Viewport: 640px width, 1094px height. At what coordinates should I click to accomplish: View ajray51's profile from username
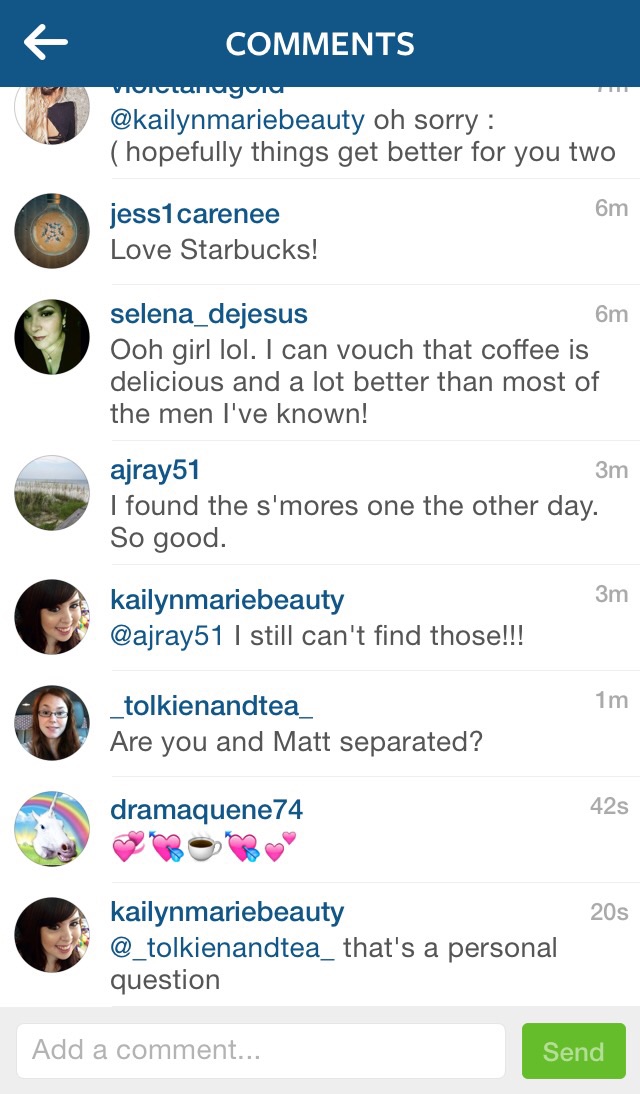click(155, 471)
